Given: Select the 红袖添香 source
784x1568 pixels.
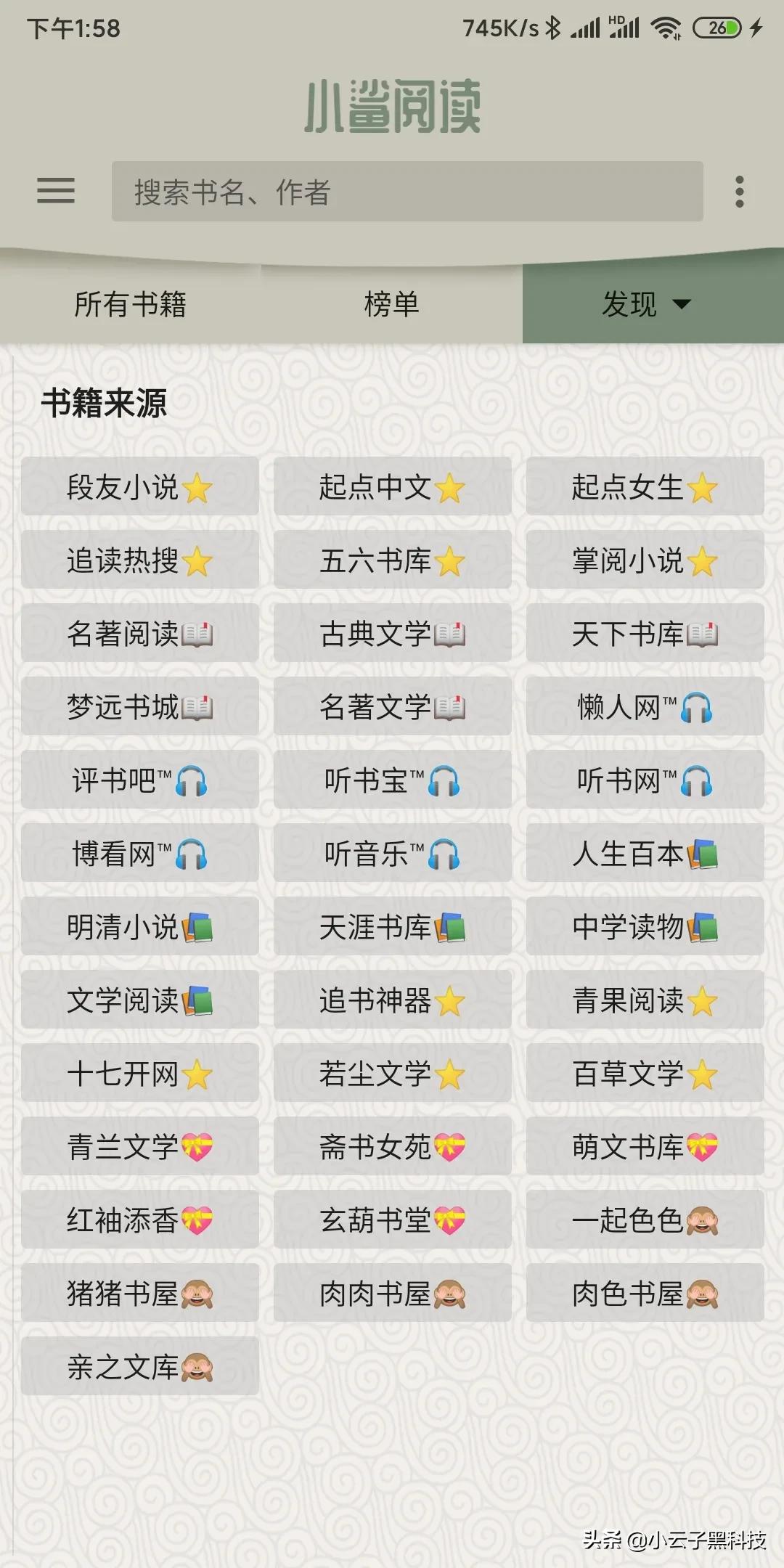Looking at the screenshot, I should coord(140,1220).
